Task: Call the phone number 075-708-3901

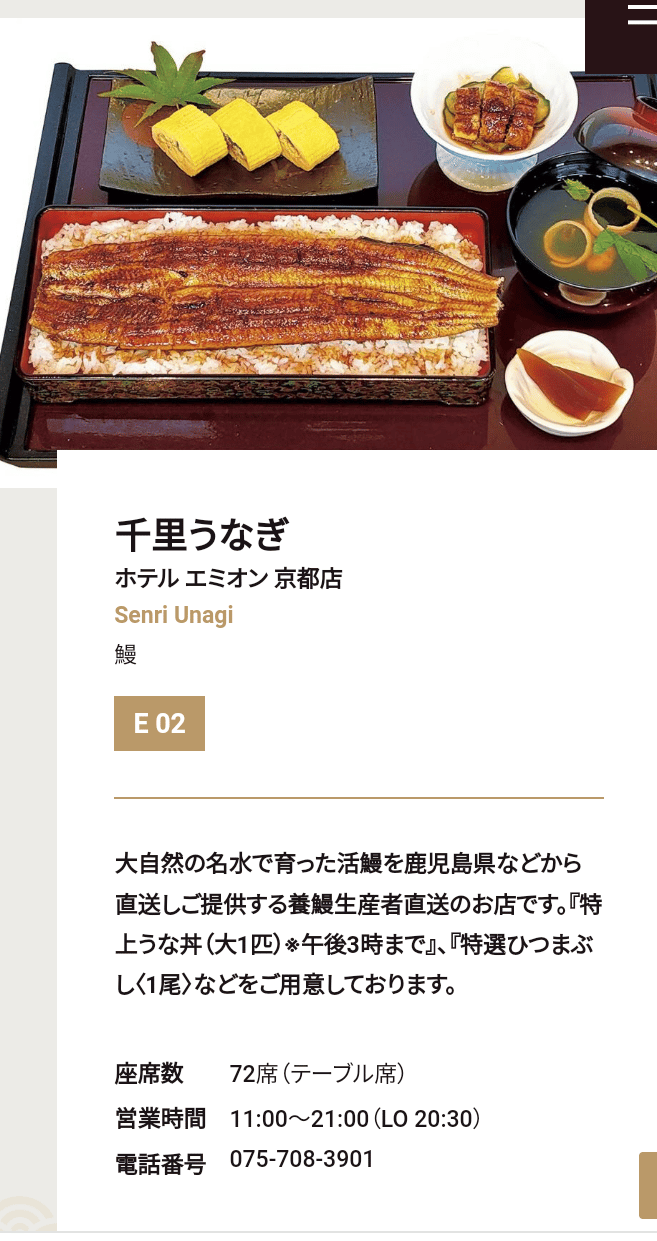Action: click(x=302, y=1160)
